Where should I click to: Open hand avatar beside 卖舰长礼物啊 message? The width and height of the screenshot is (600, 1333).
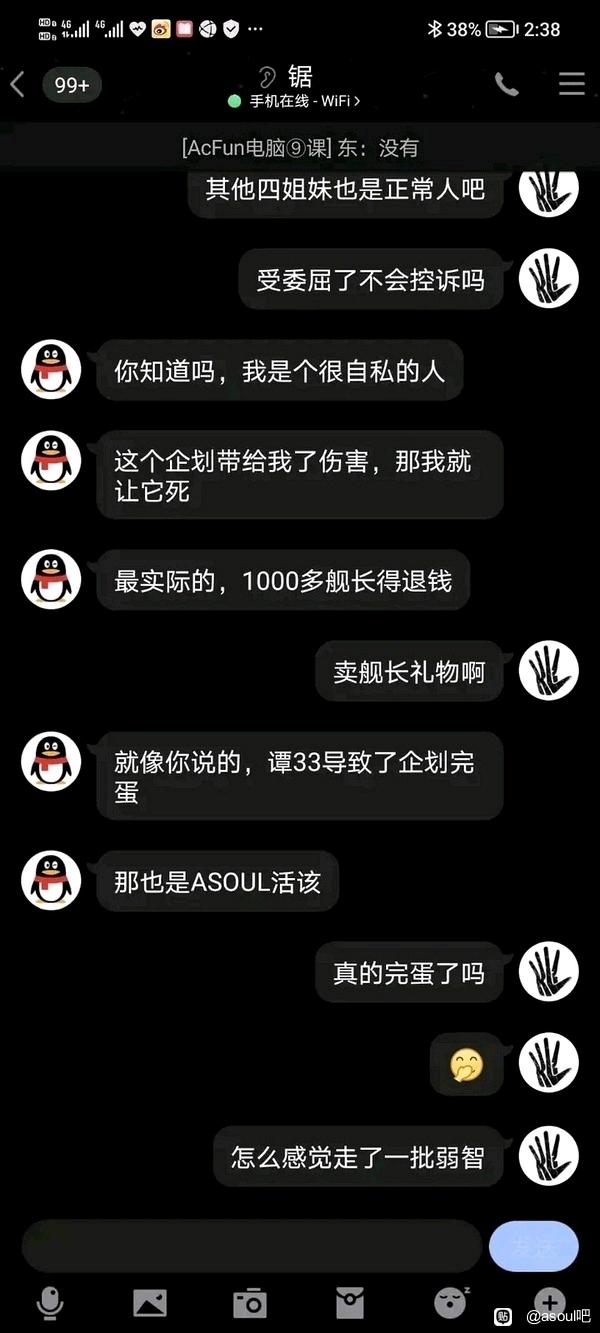548,670
